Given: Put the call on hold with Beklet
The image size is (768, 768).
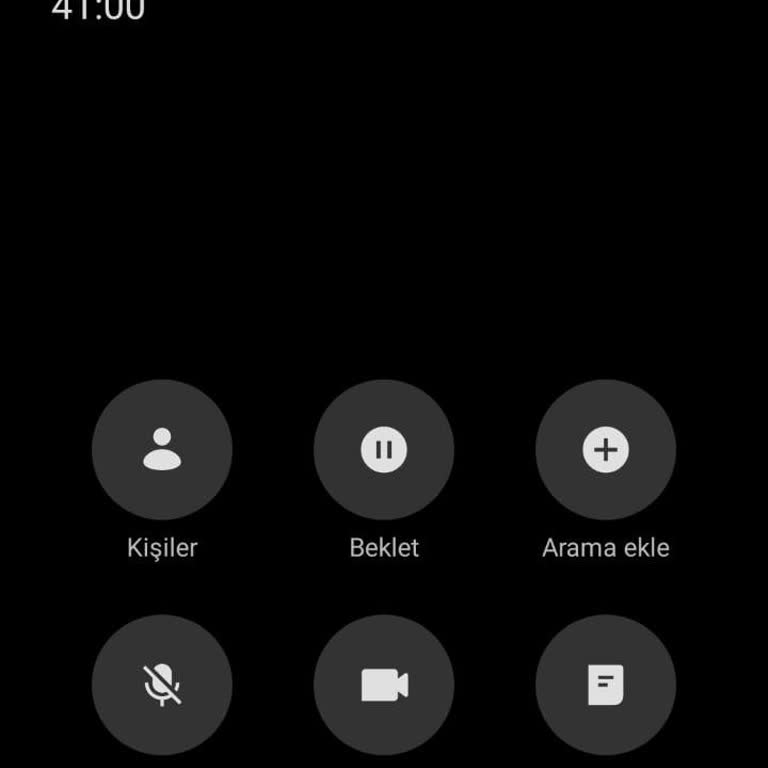Looking at the screenshot, I should [x=384, y=450].
